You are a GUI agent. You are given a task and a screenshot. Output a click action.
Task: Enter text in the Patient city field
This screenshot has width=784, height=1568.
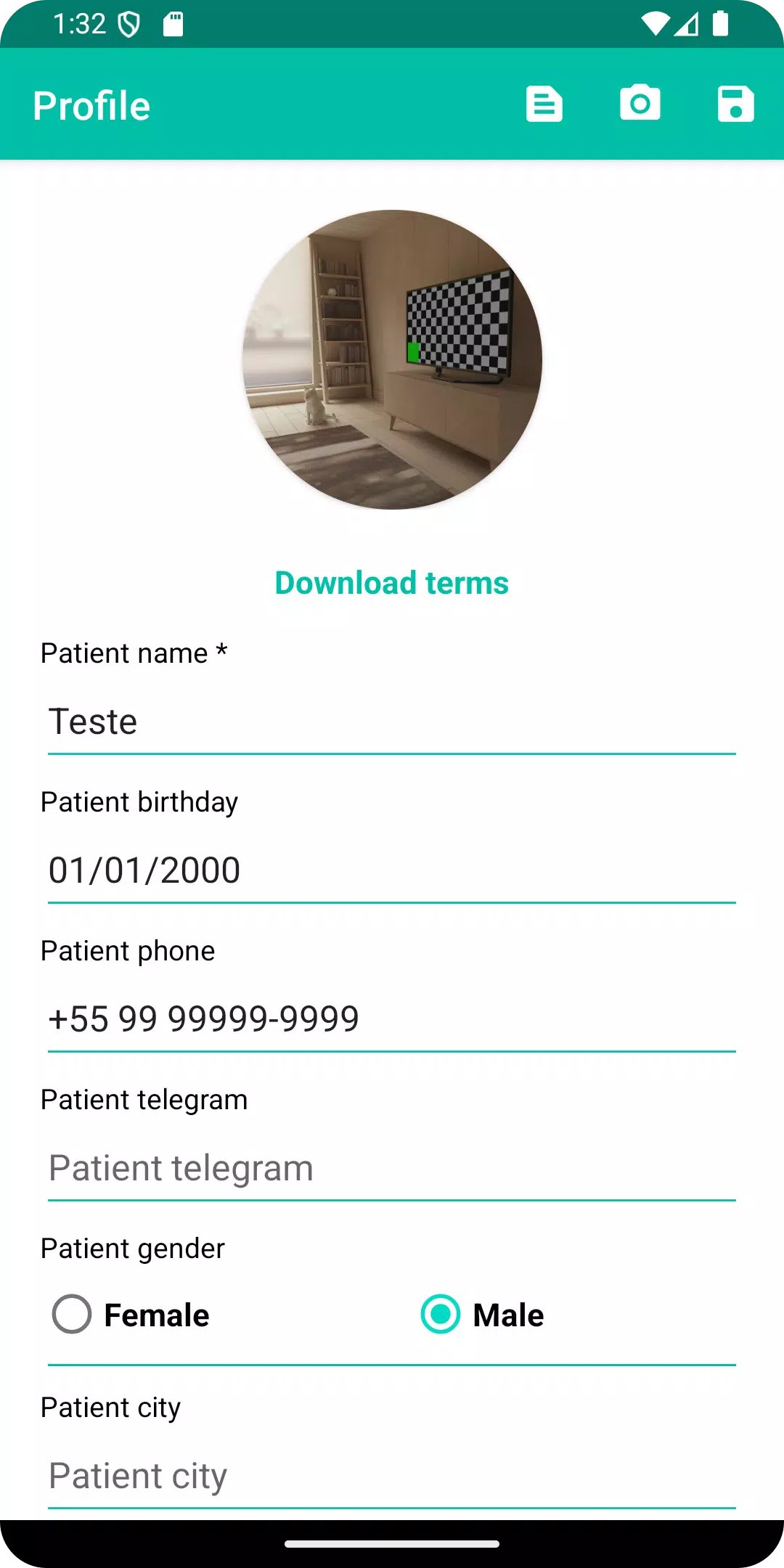[x=392, y=1476]
